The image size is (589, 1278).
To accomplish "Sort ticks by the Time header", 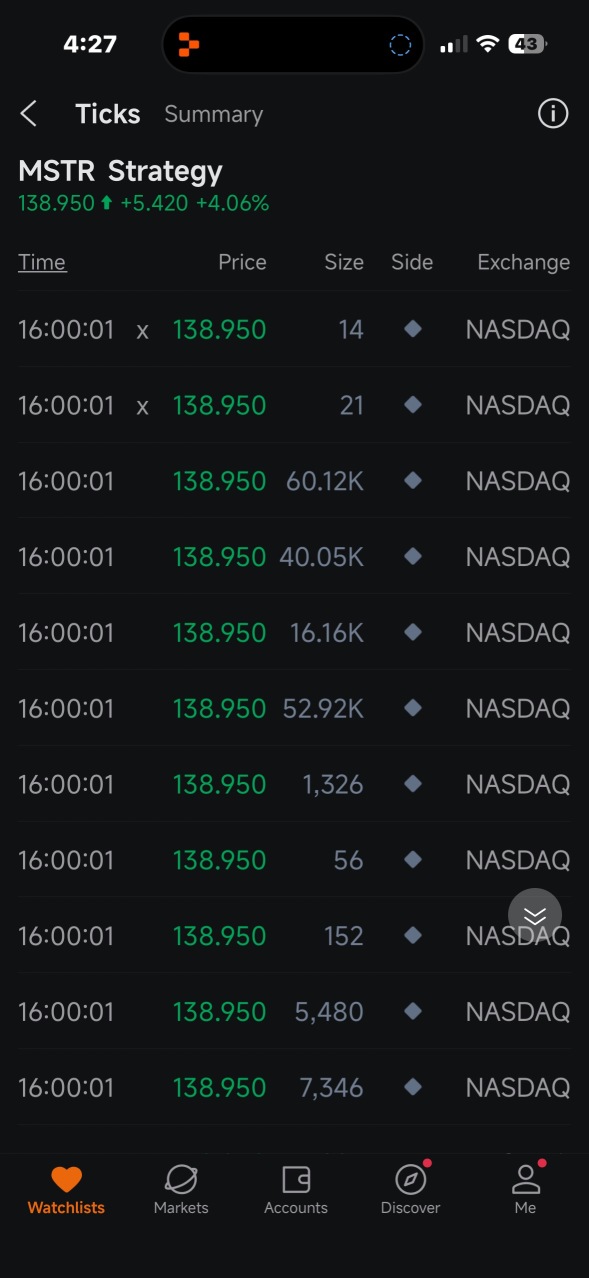I will coord(42,262).
